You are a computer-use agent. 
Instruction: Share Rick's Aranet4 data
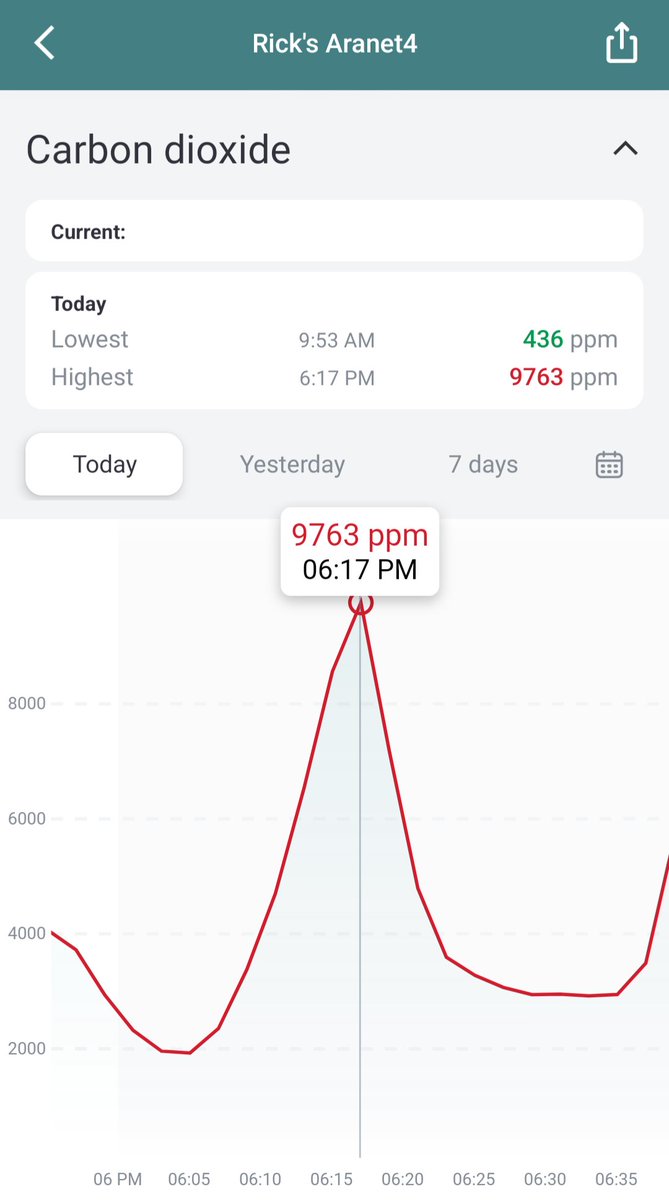tap(621, 44)
